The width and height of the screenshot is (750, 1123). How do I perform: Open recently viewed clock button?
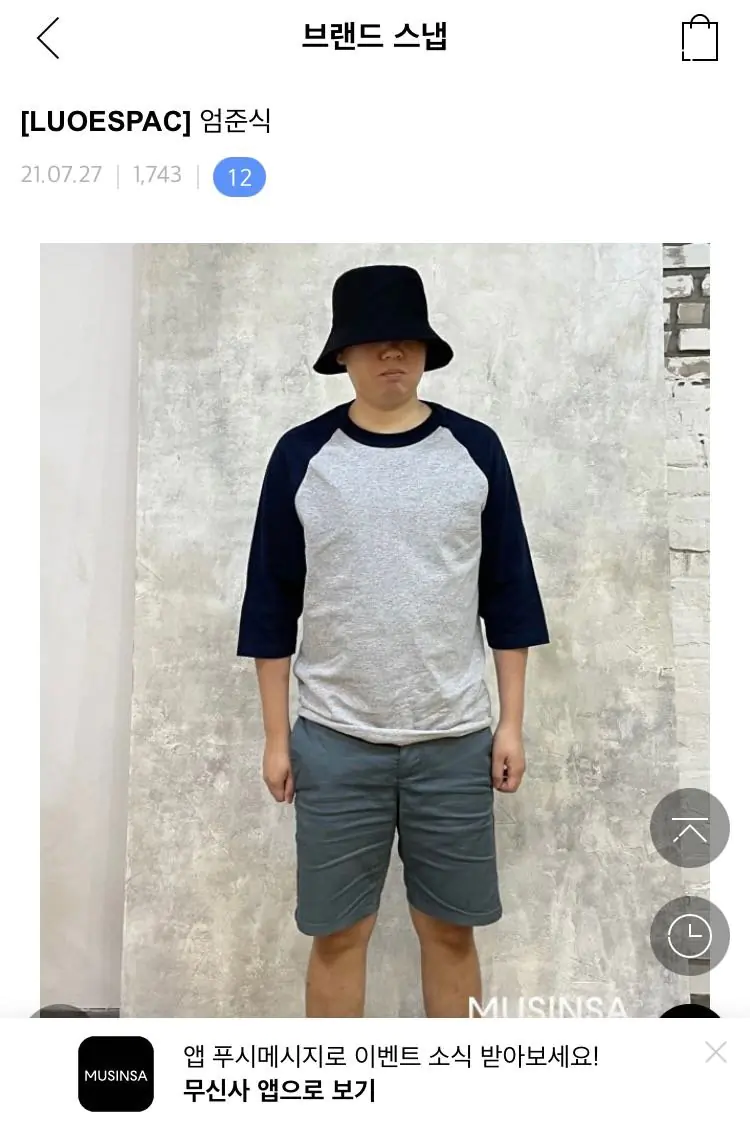click(689, 935)
